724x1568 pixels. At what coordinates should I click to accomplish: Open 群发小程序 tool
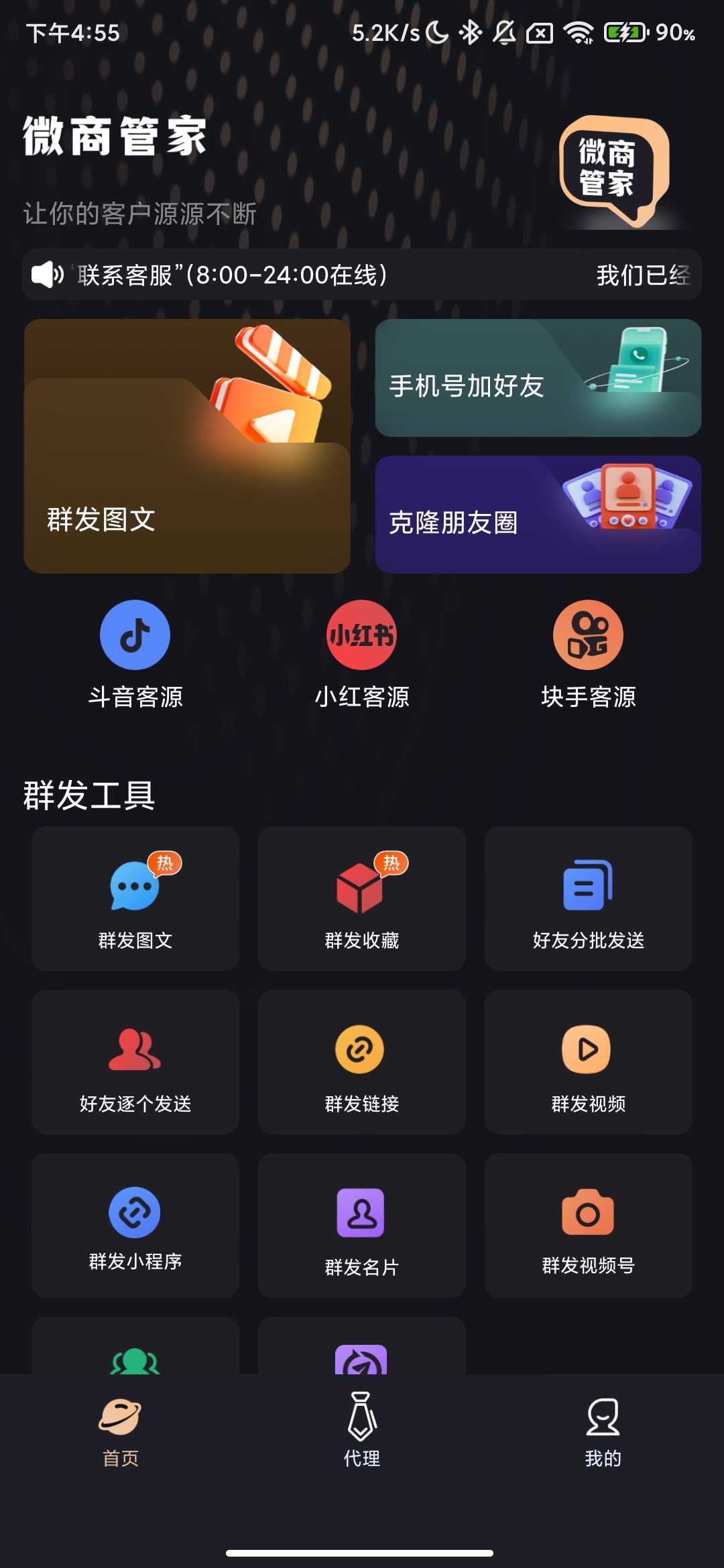[x=135, y=1226]
